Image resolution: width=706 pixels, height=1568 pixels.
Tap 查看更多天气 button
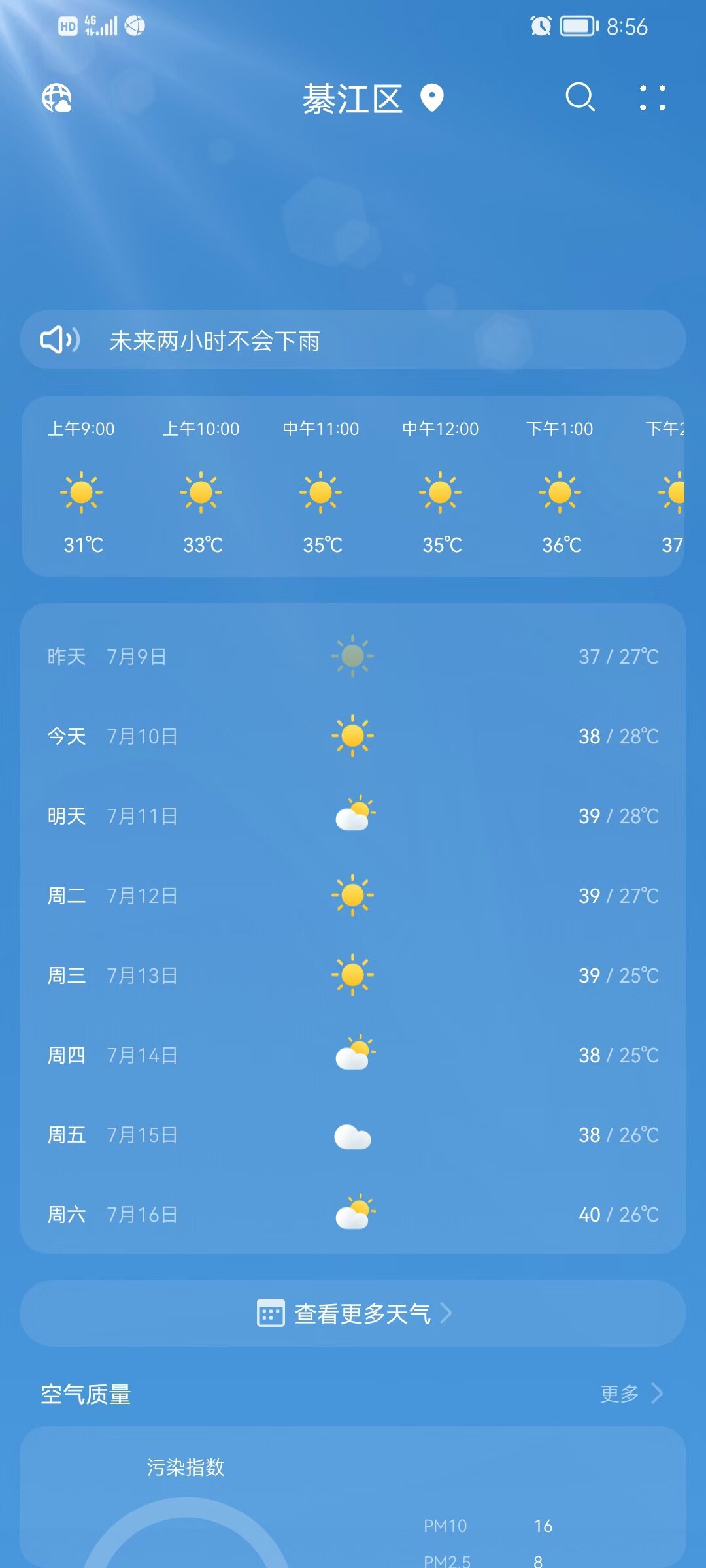[x=353, y=1313]
